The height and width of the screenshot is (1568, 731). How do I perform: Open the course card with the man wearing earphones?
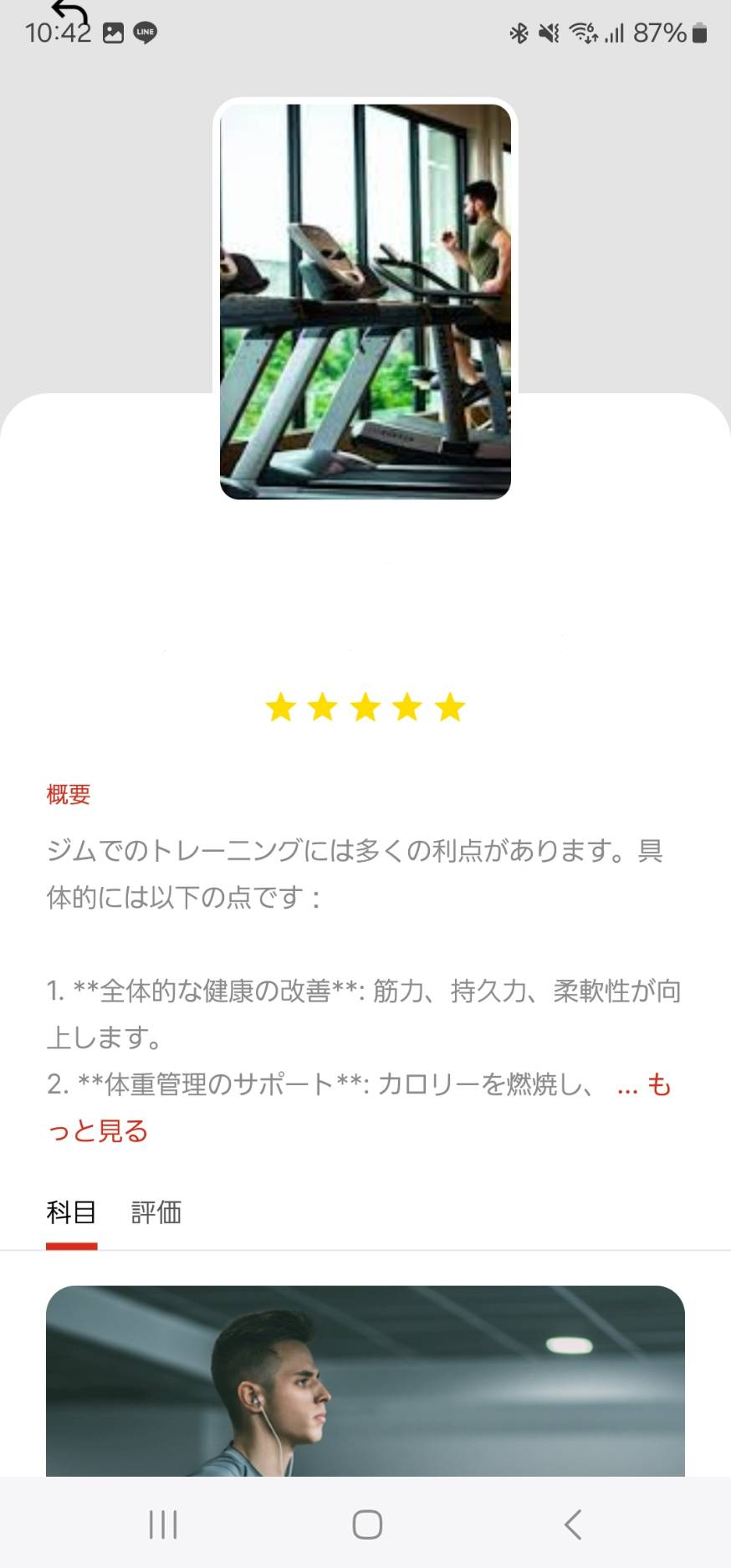click(x=365, y=1381)
